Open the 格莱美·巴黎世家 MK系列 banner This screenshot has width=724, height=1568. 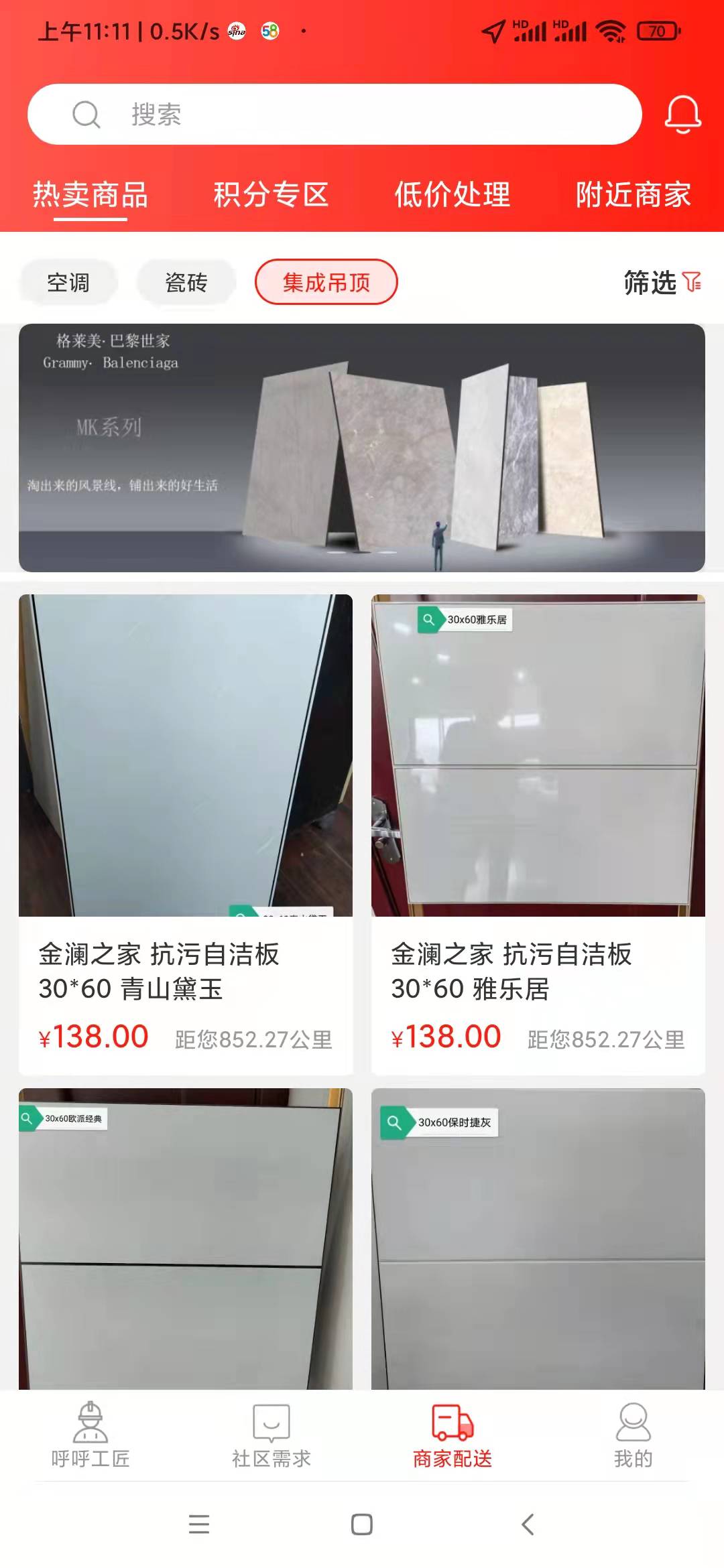tap(362, 448)
